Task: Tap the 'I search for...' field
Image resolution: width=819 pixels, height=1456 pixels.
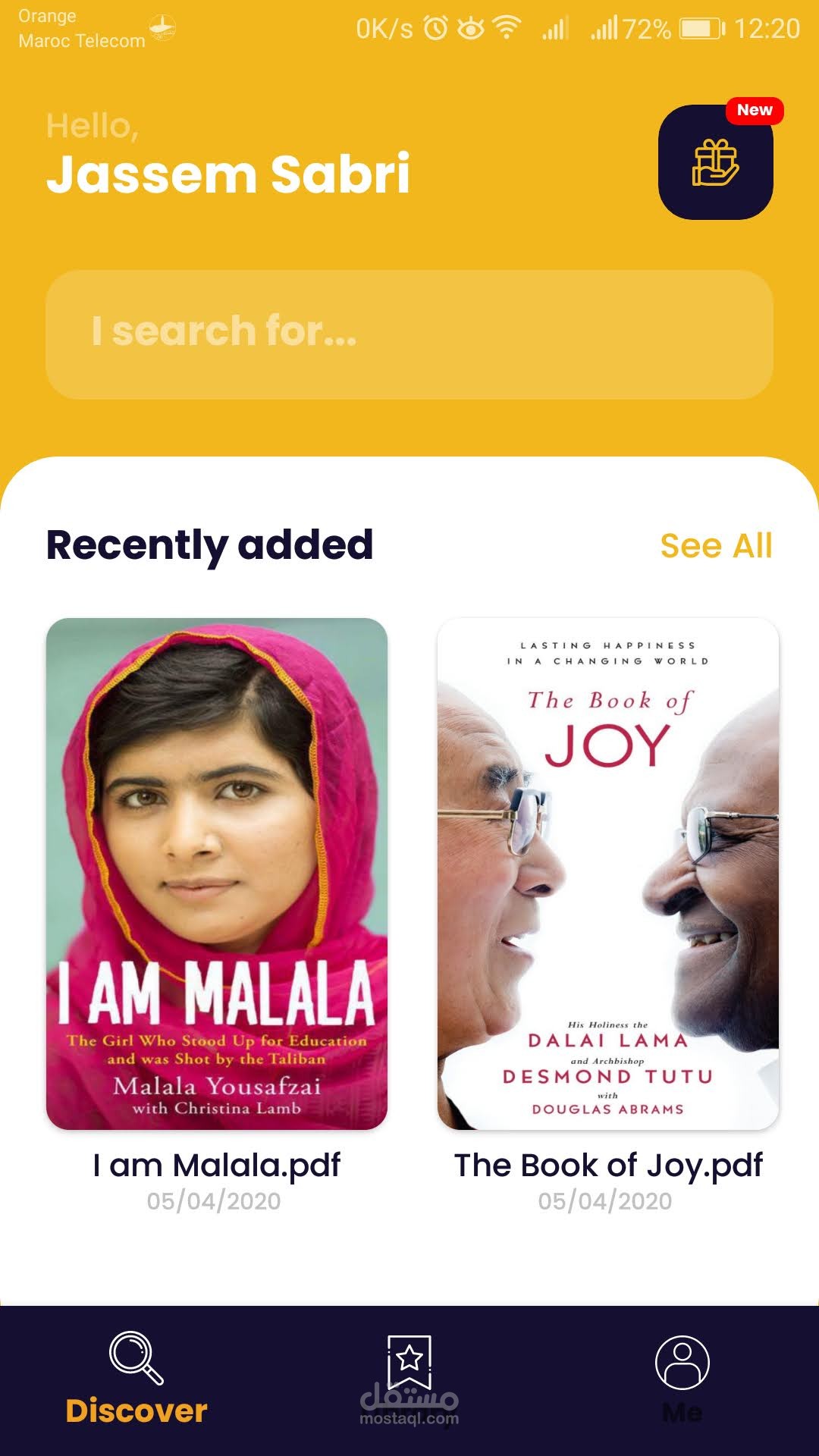Action: [x=409, y=334]
